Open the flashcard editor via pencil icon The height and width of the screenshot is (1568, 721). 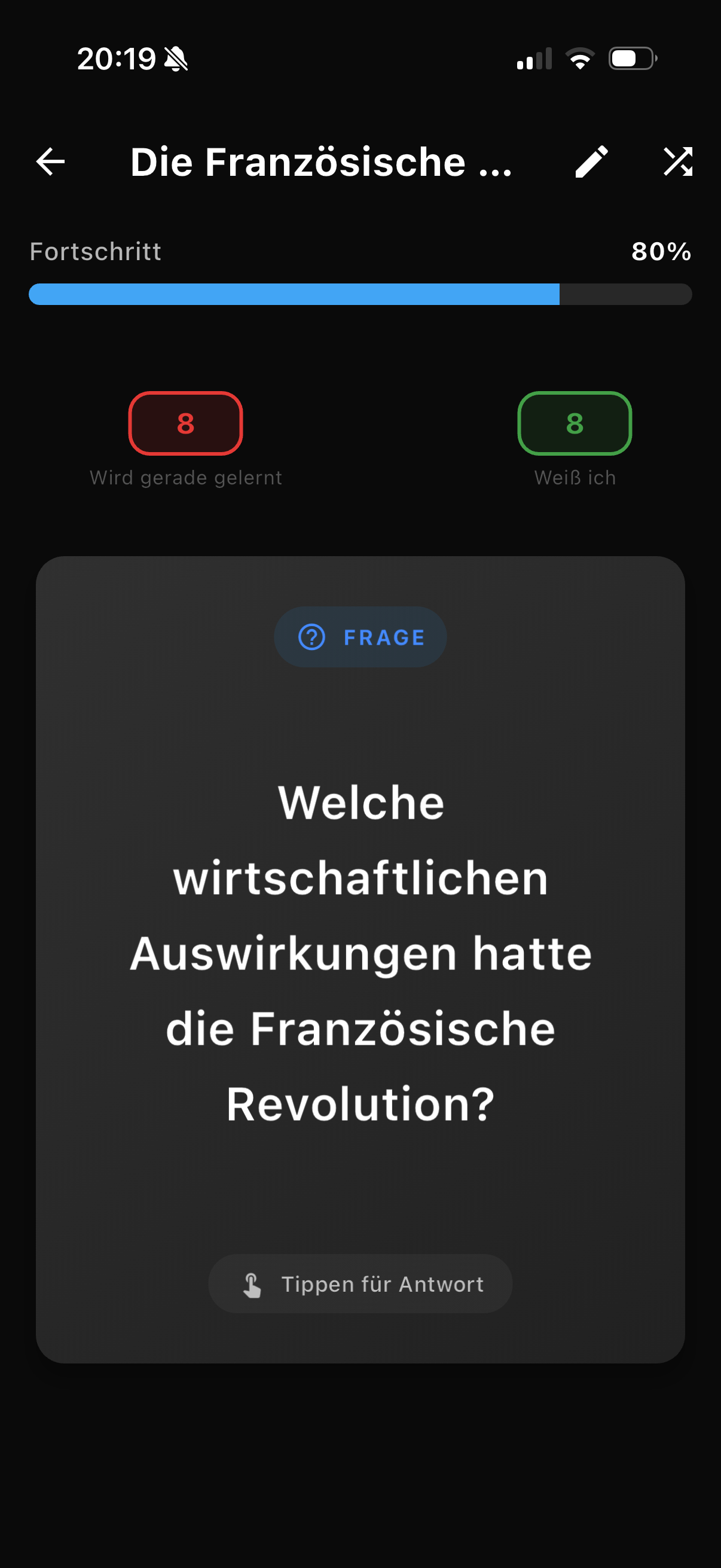pos(592,161)
